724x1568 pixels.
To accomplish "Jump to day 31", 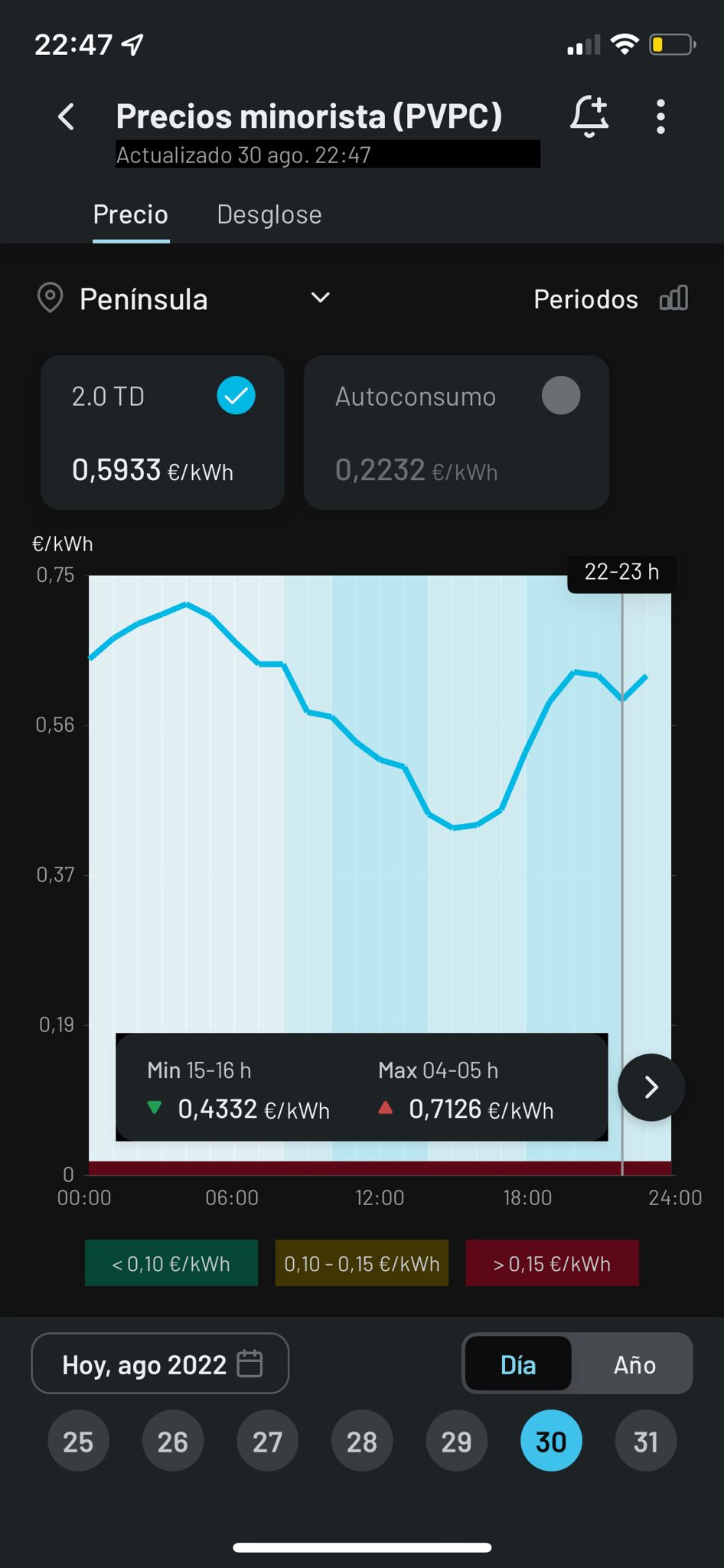I will click(645, 1442).
